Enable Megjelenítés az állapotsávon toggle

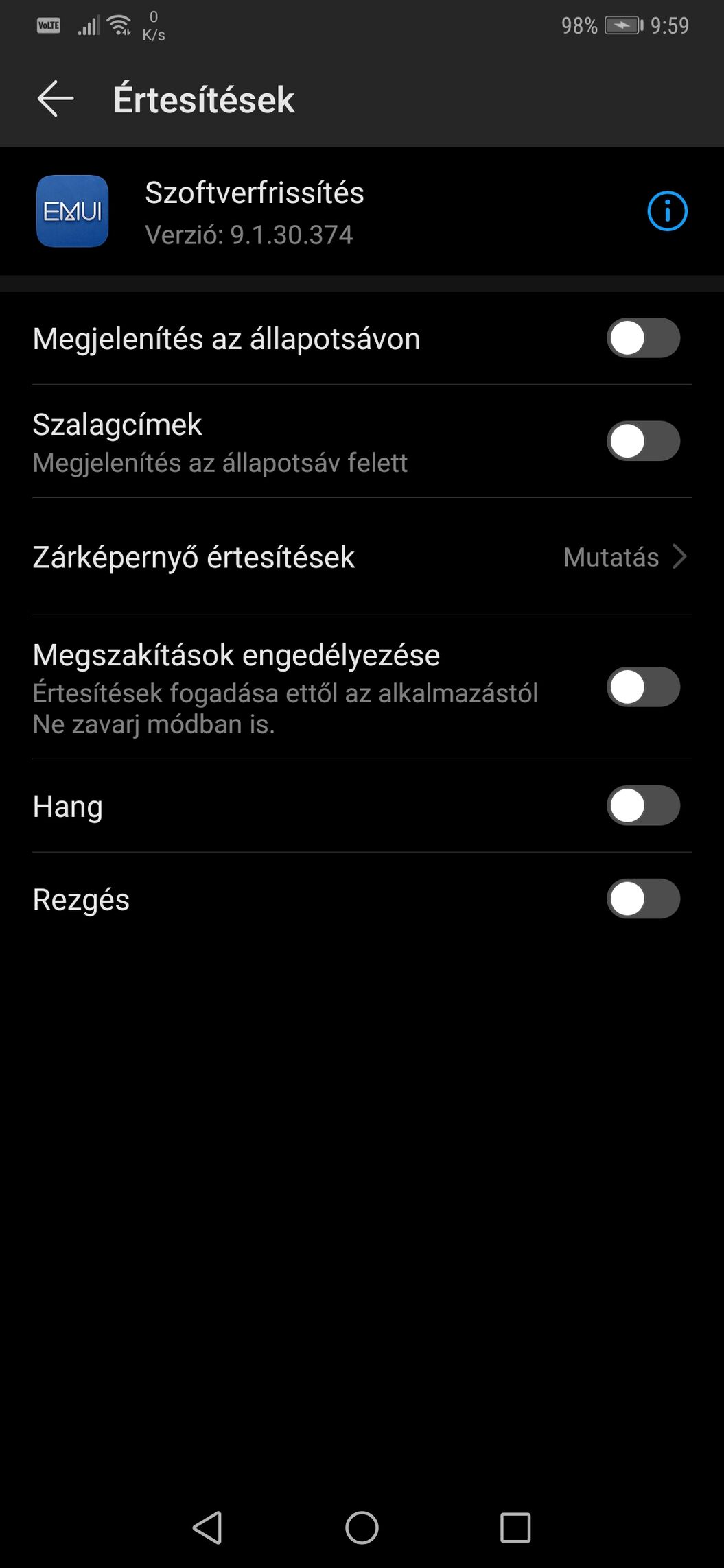tap(643, 338)
